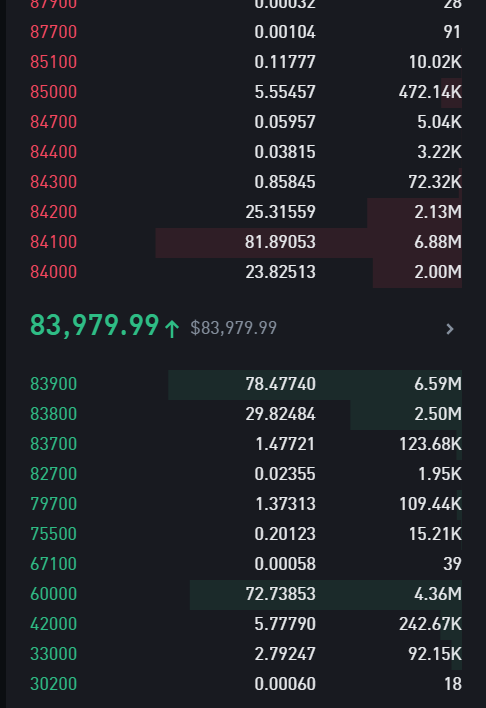Screen dimensions: 486x708
Task: Pick the 79700 bid price level
Action: pyautogui.click(x=246, y=504)
